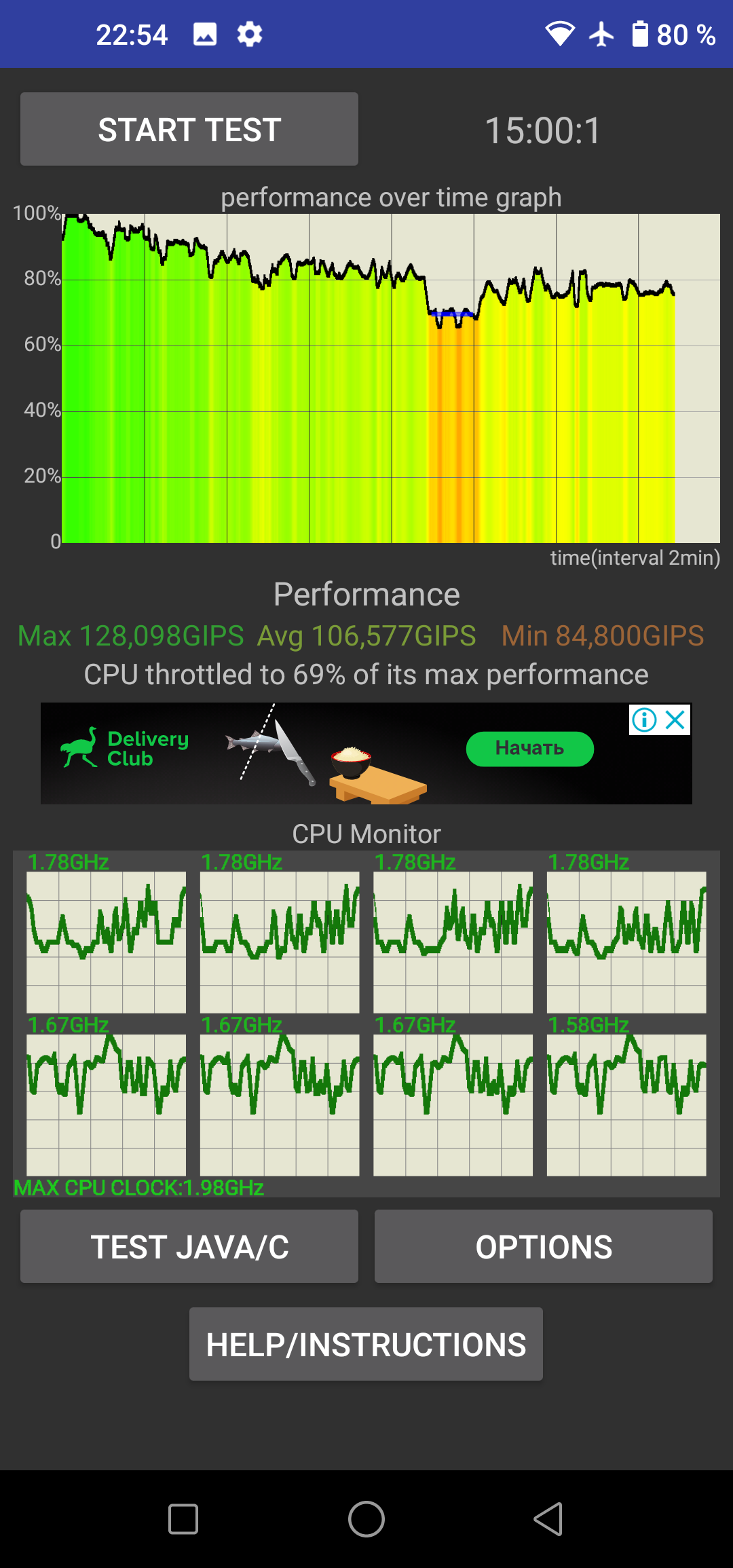Open the OPTIONS screen
The width and height of the screenshot is (733, 1568).
[x=543, y=1246]
